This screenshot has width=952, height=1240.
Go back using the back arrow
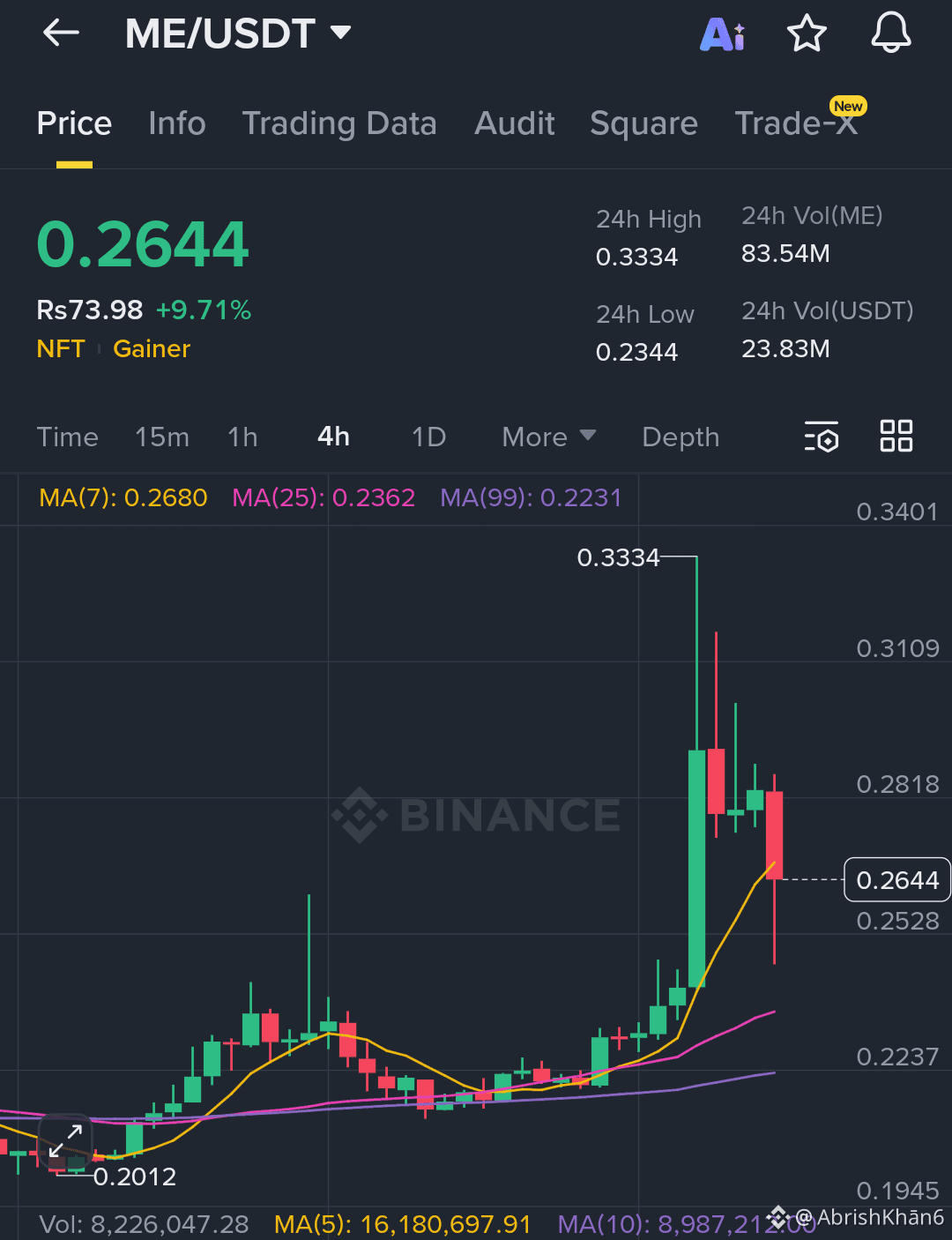[x=60, y=33]
